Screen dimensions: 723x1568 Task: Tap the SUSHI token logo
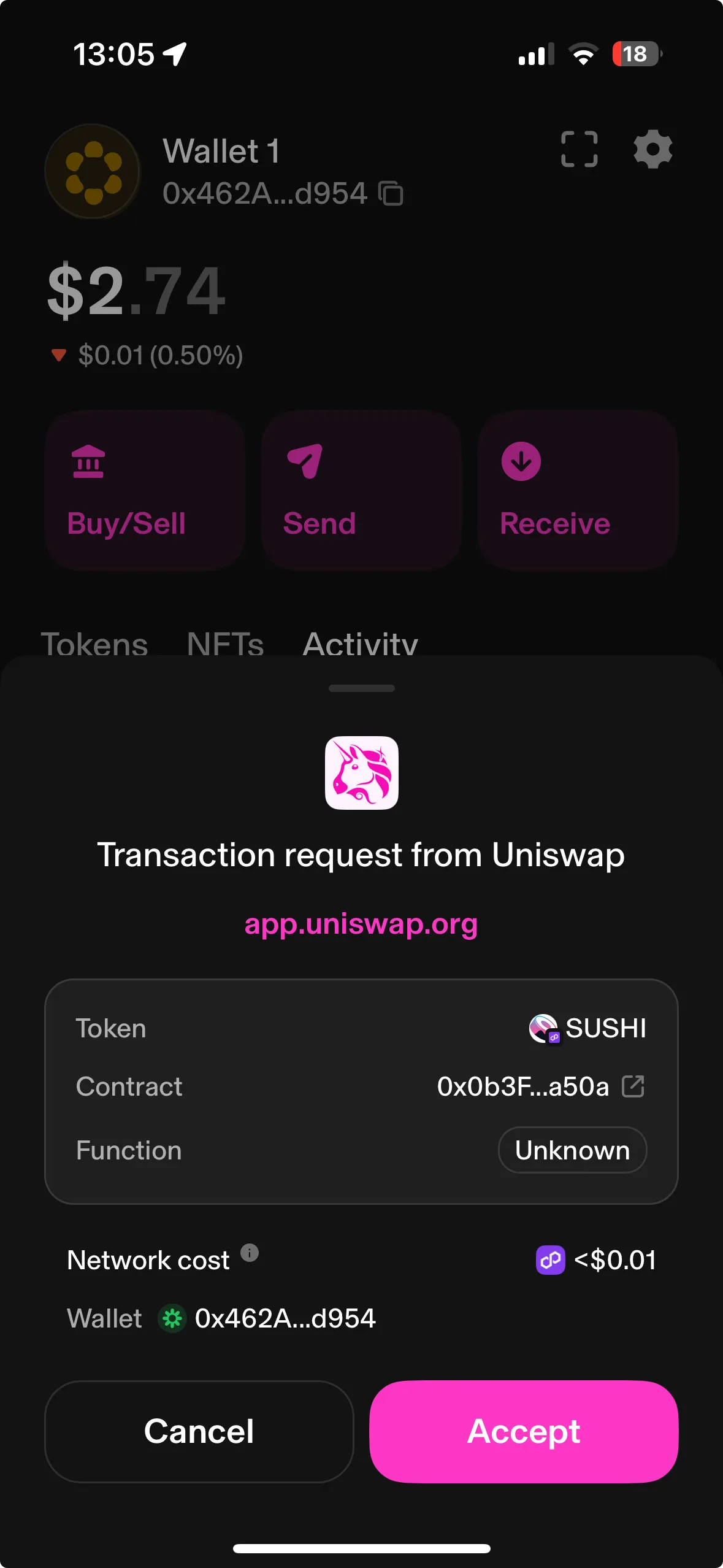tap(542, 1028)
